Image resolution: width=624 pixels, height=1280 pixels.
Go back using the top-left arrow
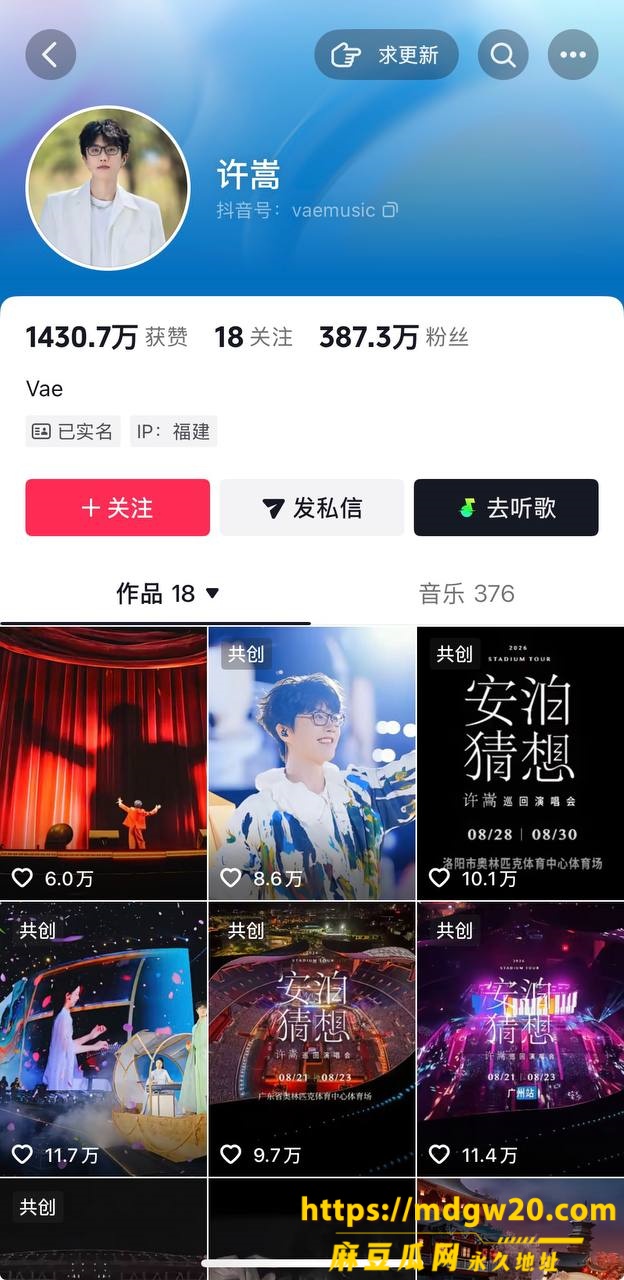[51, 54]
